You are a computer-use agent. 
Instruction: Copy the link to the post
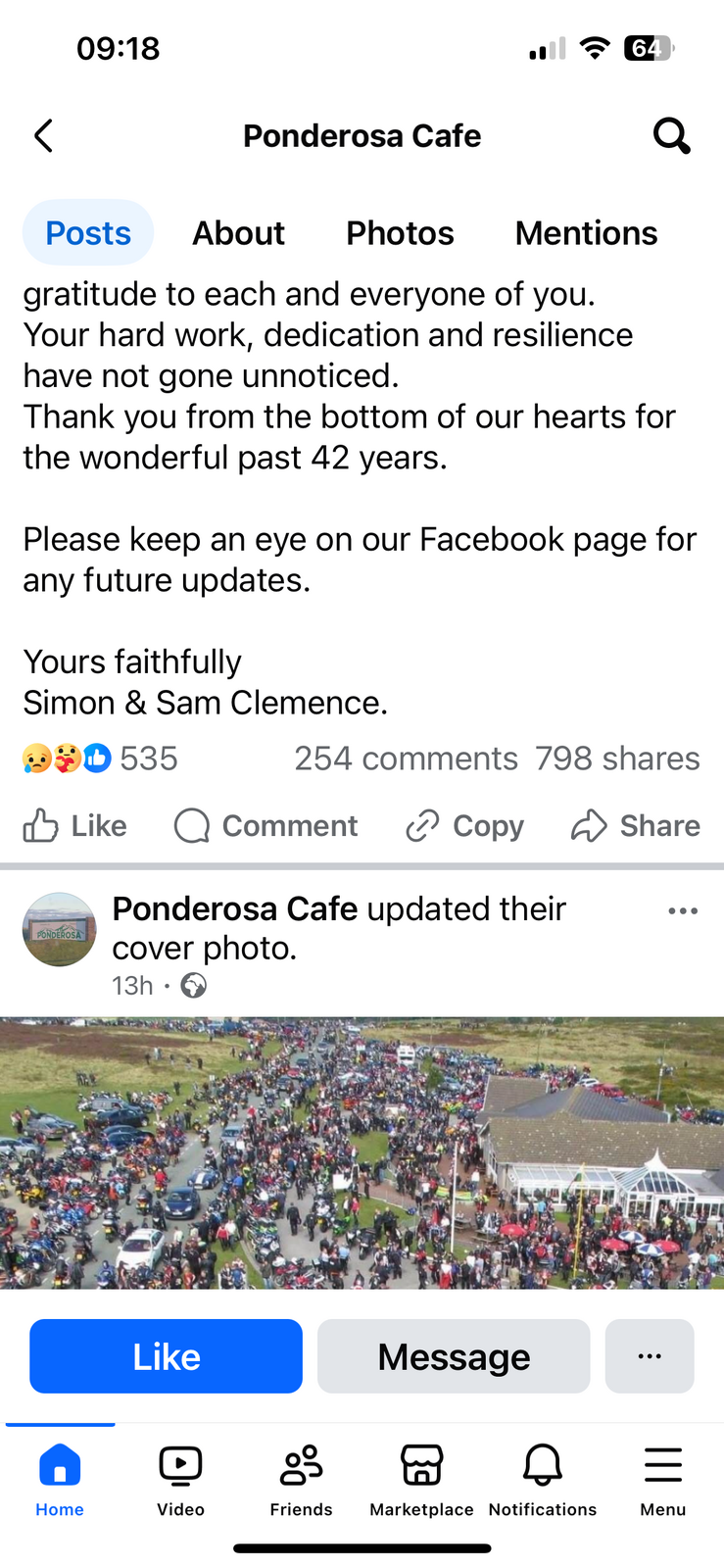pyautogui.click(x=465, y=826)
